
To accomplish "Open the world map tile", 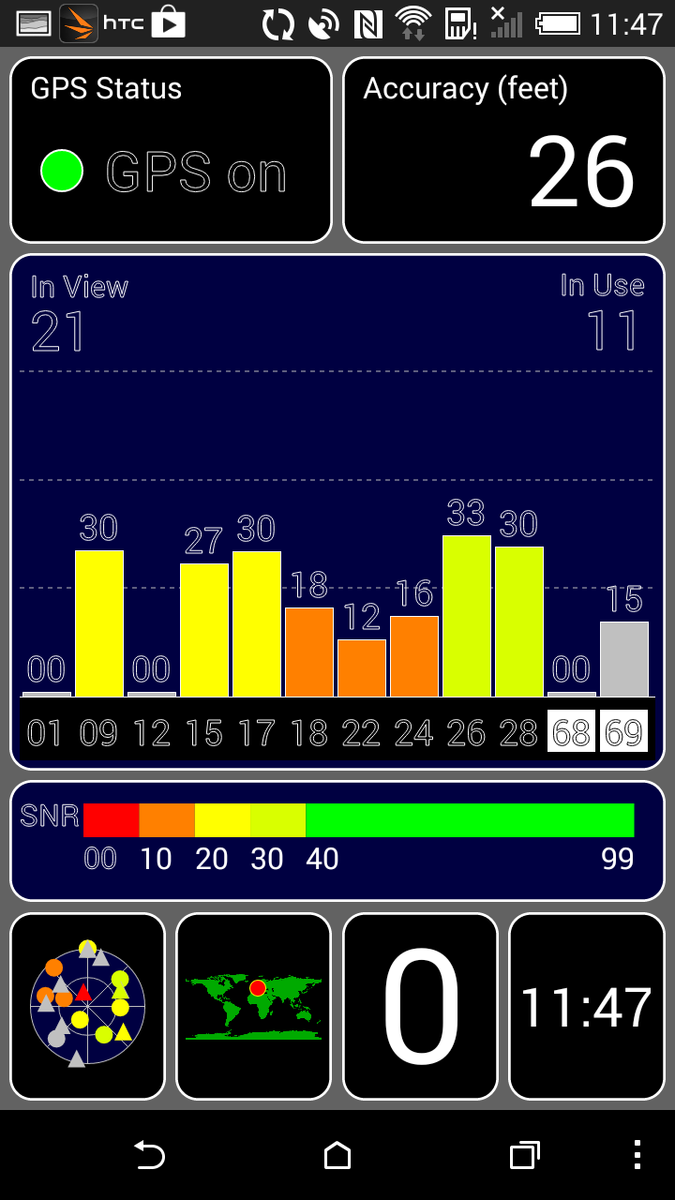I will click(253, 1006).
